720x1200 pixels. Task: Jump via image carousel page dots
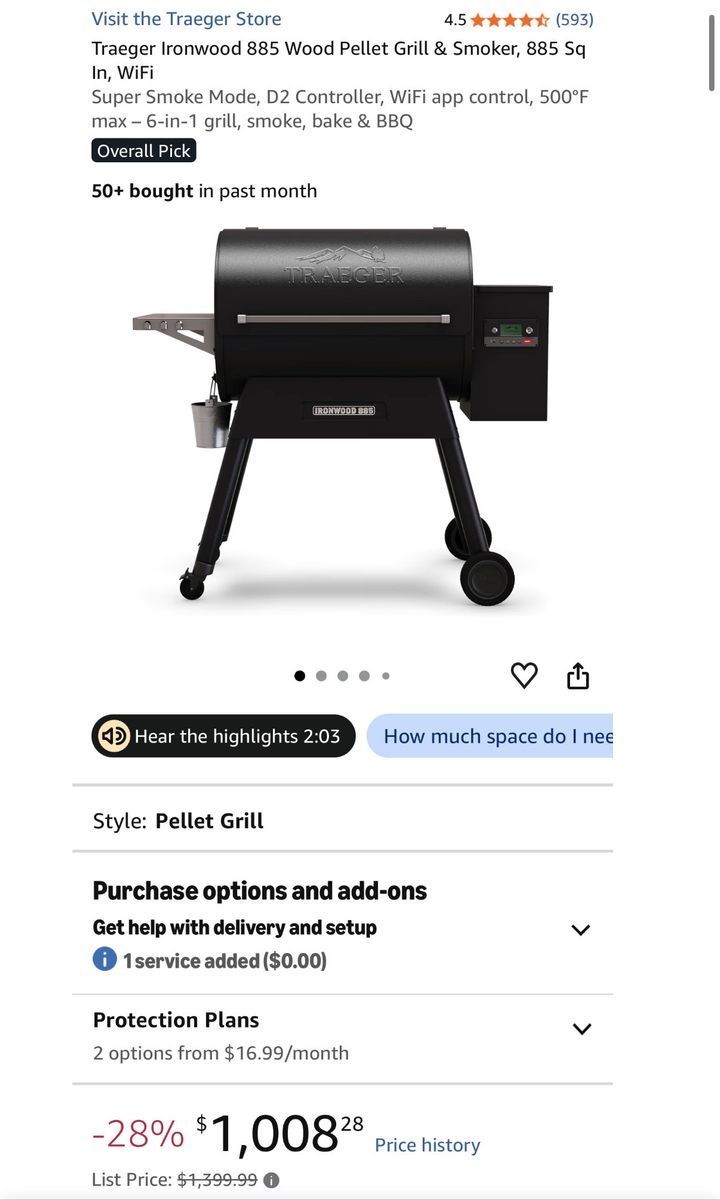pyautogui.click(x=342, y=676)
